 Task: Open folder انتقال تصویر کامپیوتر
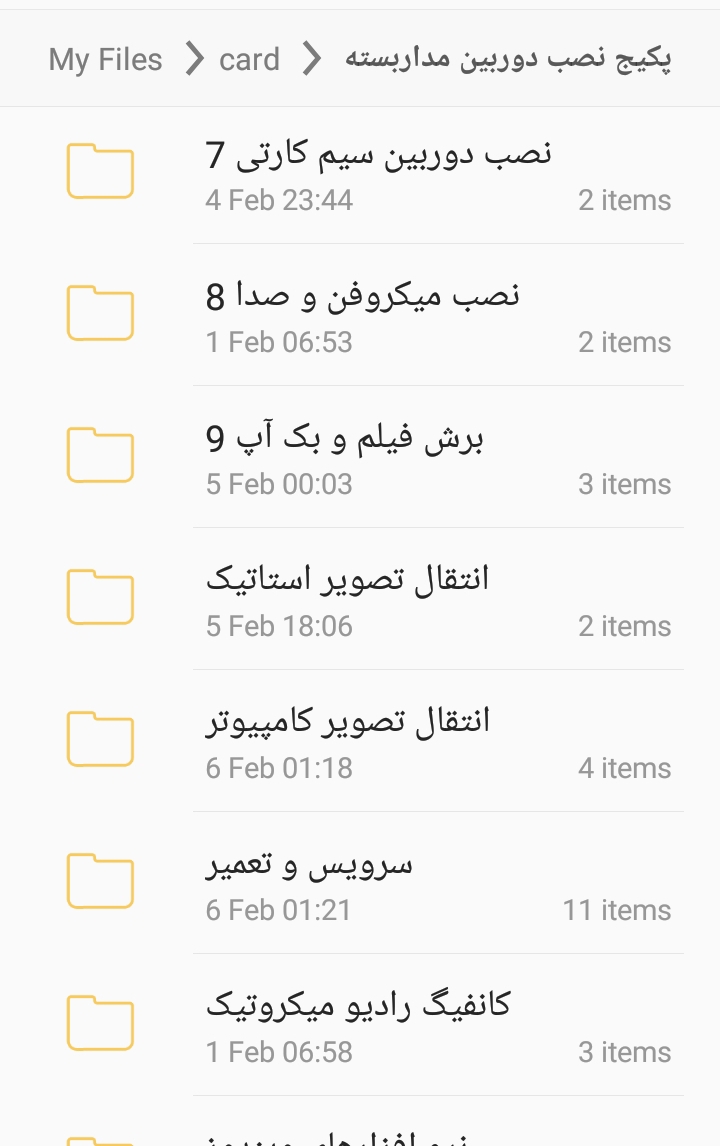click(347, 741)
